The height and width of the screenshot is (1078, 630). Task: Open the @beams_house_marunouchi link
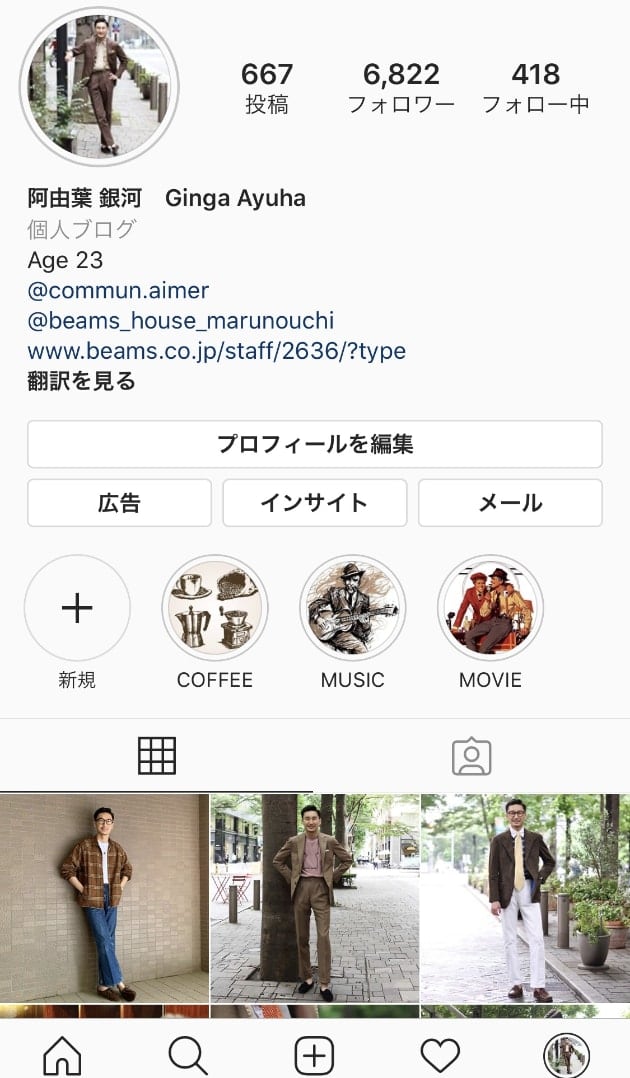(180, 321)
